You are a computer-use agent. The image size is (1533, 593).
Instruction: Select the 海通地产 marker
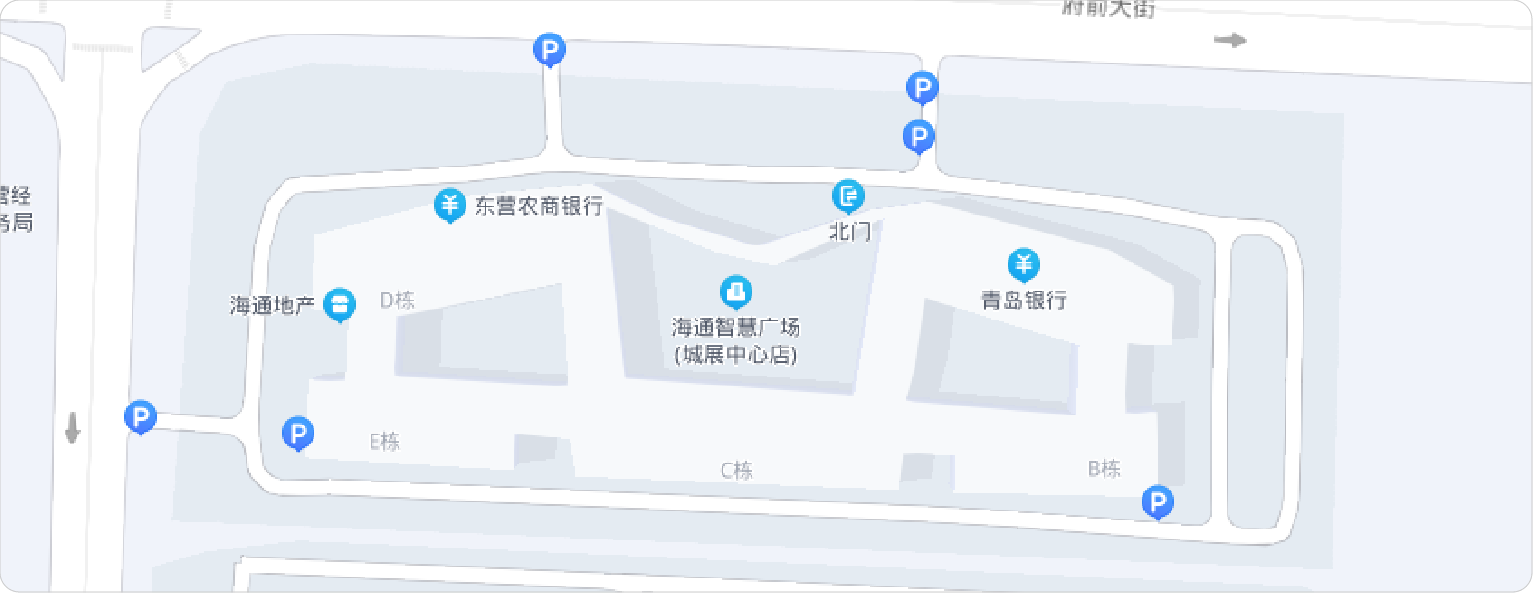pyautogui.click(x=341, y=303)
